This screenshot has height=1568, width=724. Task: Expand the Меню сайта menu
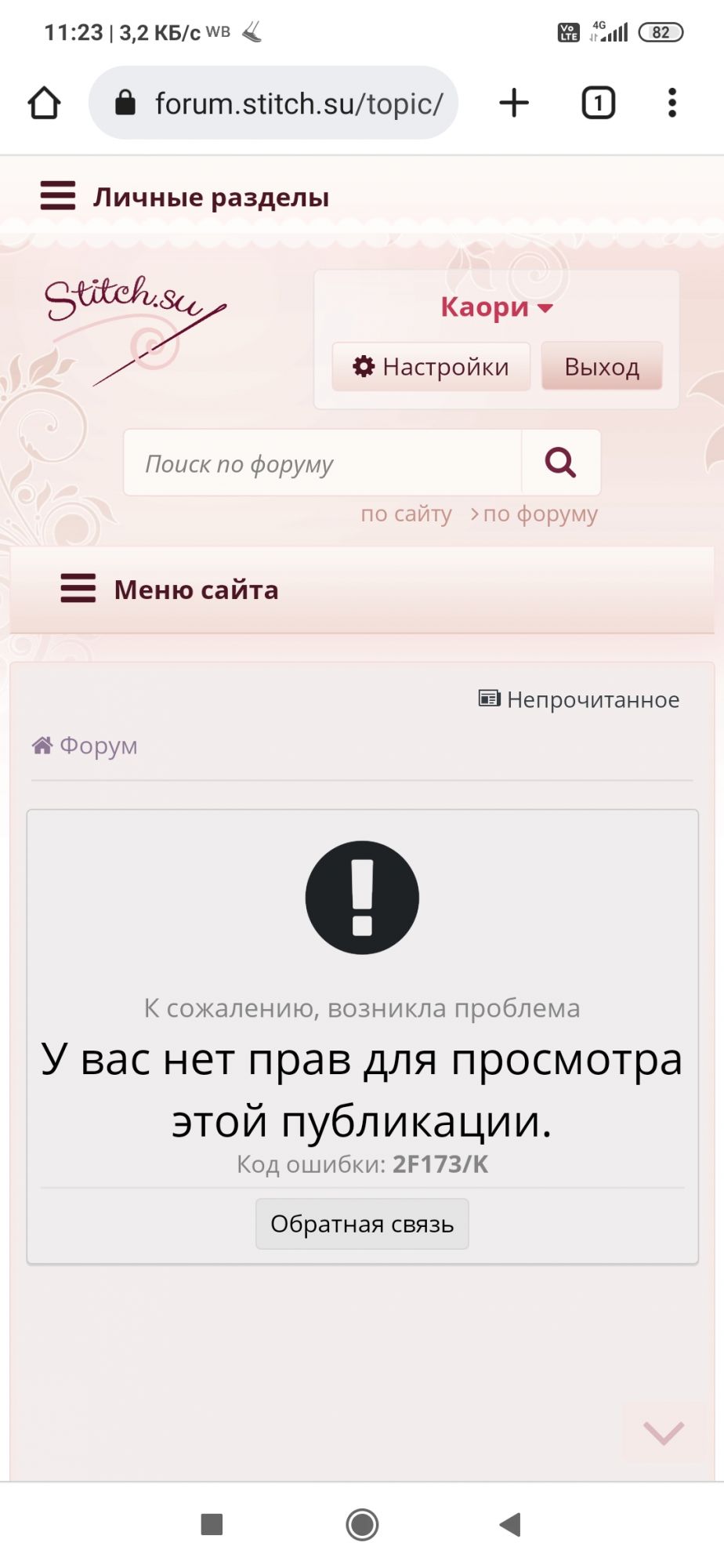coord(171,589)
